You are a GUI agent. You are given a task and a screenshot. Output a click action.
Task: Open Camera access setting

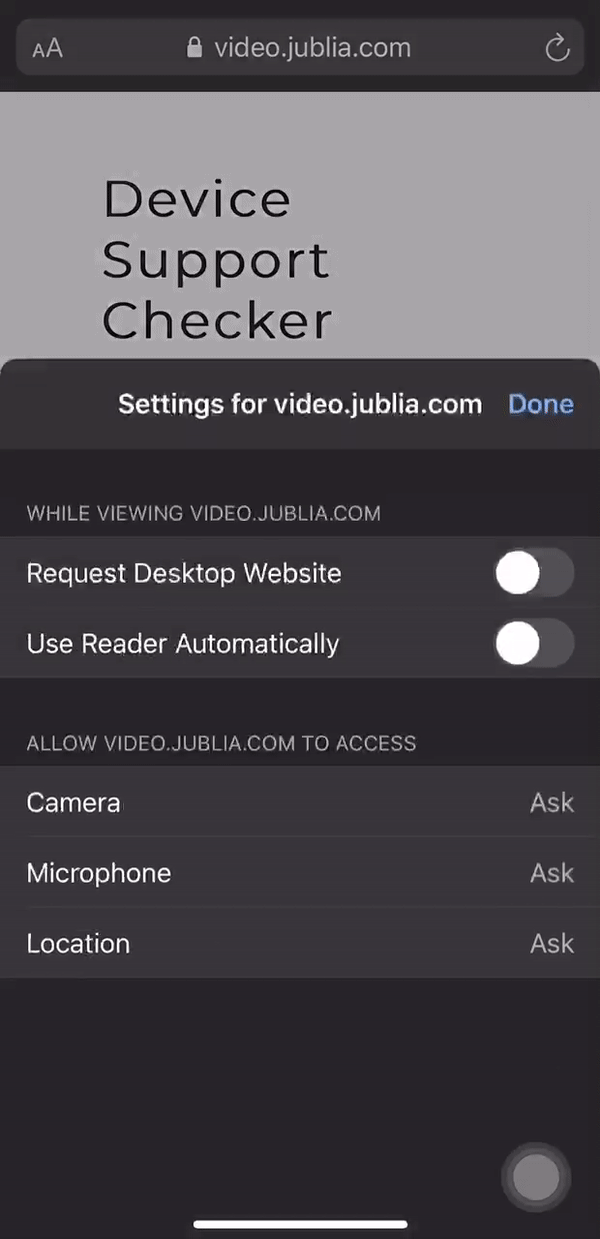pos(300,803)
